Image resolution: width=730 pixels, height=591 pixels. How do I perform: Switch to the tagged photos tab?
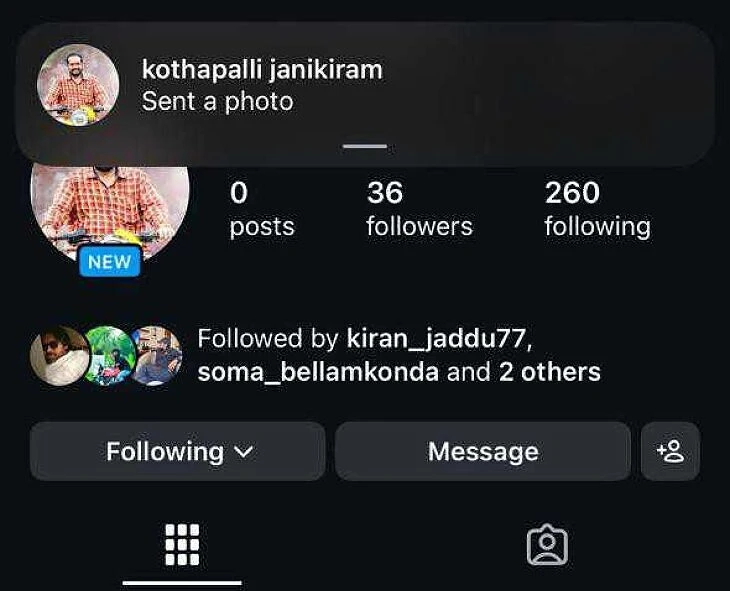click(547, 546)
